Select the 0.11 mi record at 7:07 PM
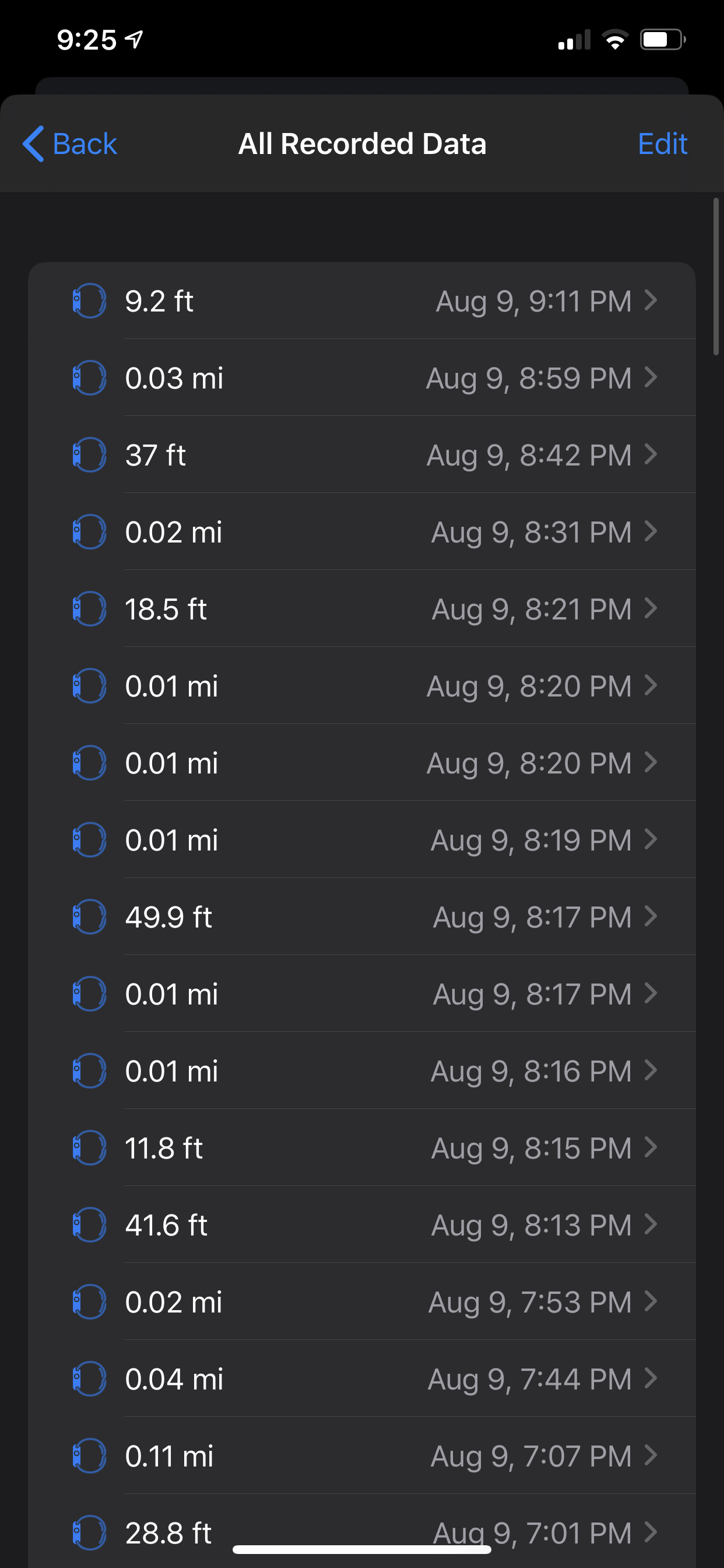Screen dimensions: 724x1568 point(362,1455)
